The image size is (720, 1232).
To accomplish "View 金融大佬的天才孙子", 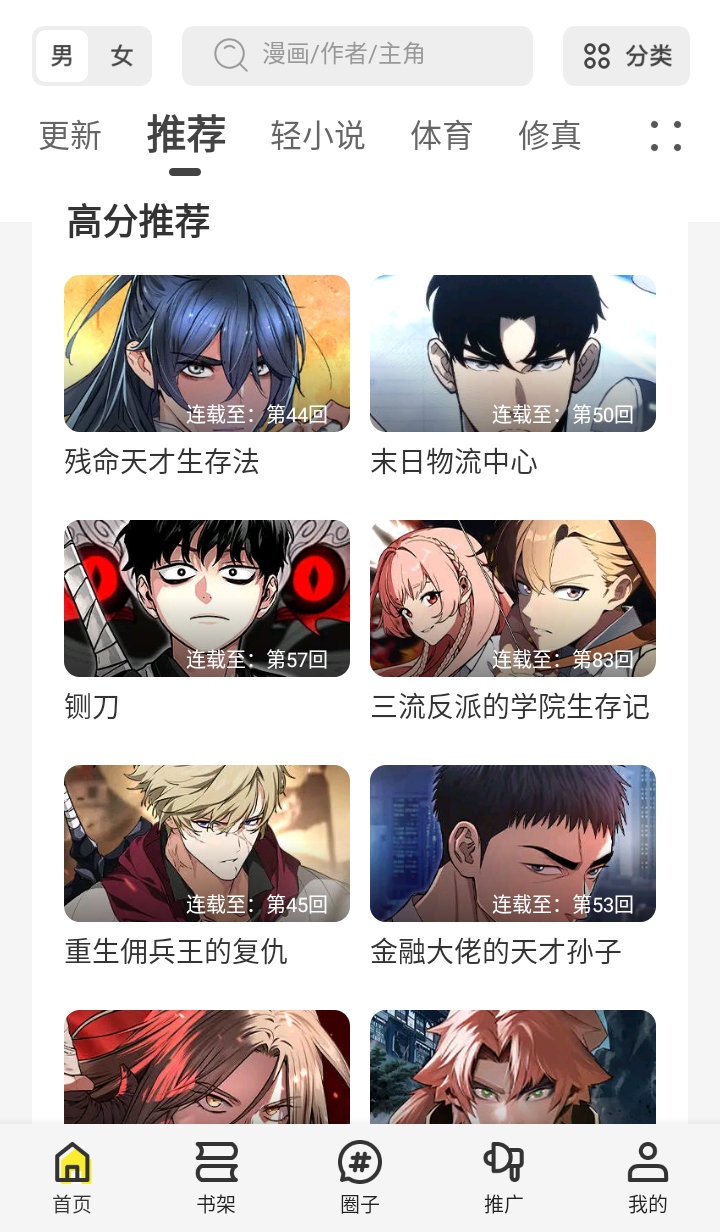I will pos(513,844).
